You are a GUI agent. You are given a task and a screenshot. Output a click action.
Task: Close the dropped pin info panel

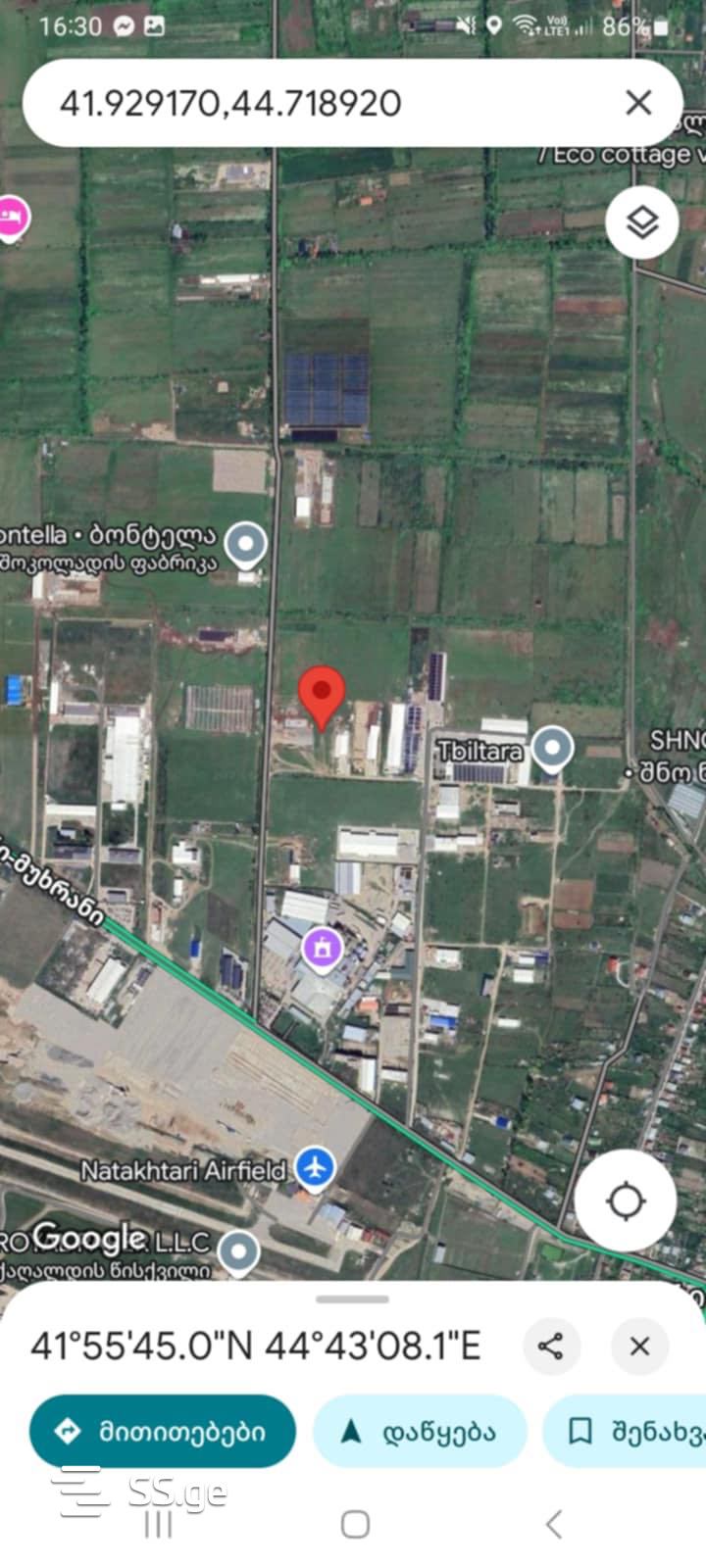tap(639, 1346)
